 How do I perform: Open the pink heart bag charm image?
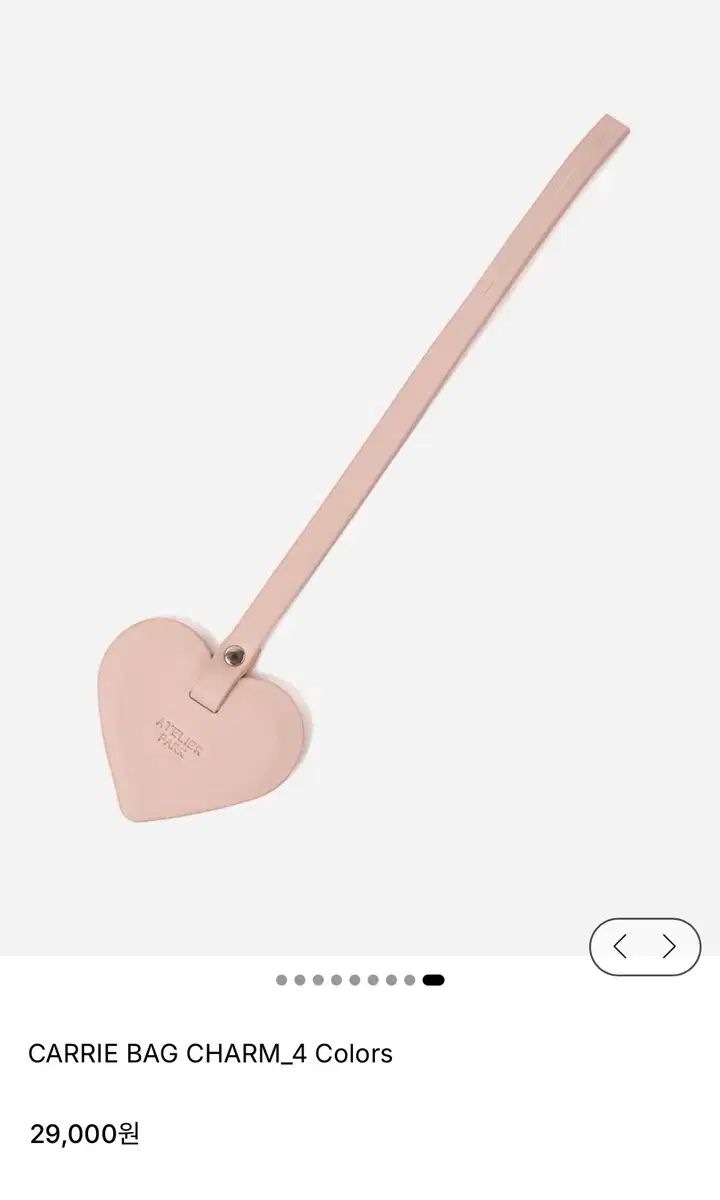360,480
